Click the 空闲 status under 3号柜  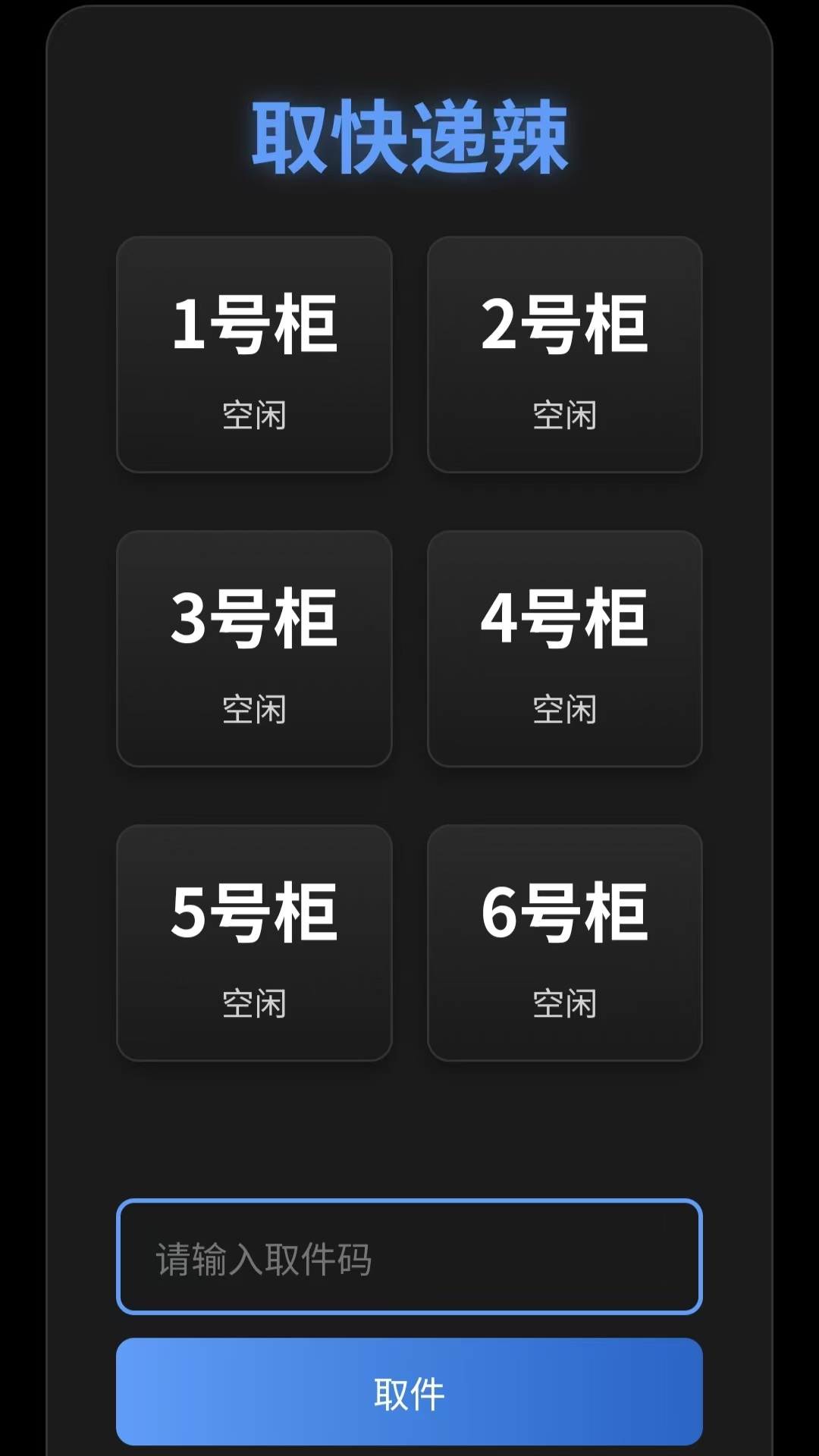click(255, 708)
